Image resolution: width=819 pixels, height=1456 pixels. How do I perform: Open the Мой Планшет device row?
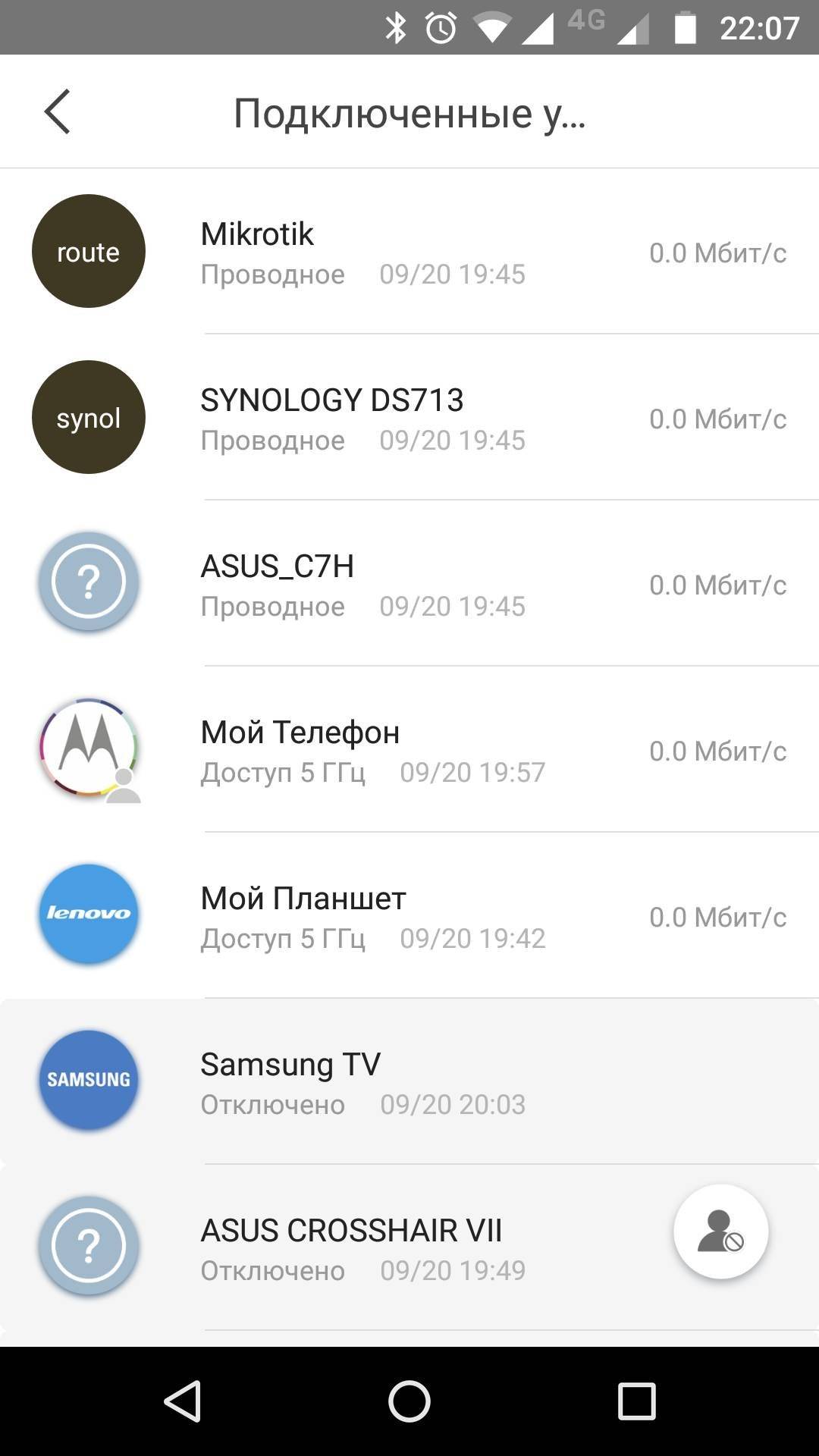pyautogui.click(x=409, y=916)
